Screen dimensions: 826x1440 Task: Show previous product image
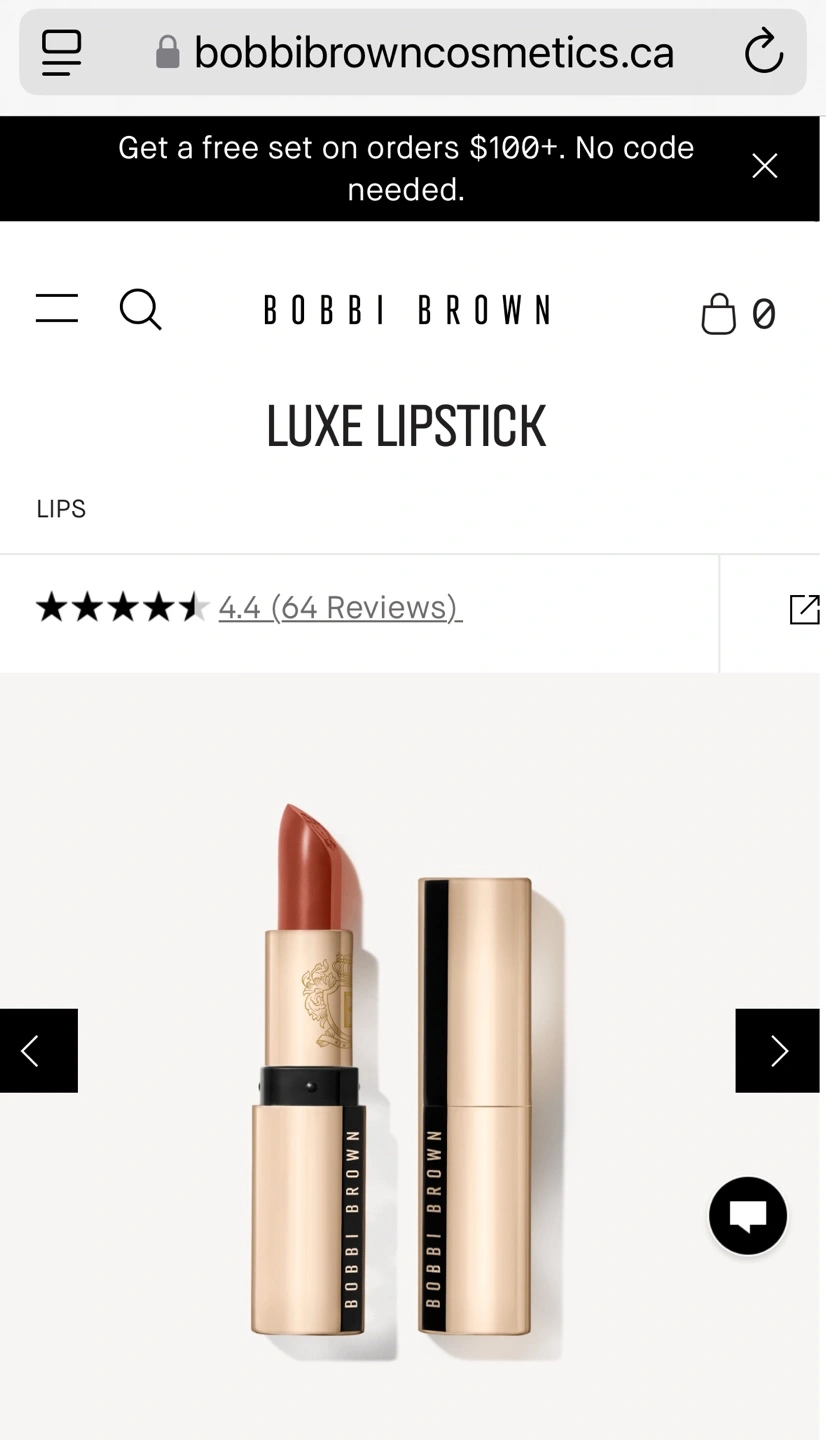click(x=38, y=1051)
